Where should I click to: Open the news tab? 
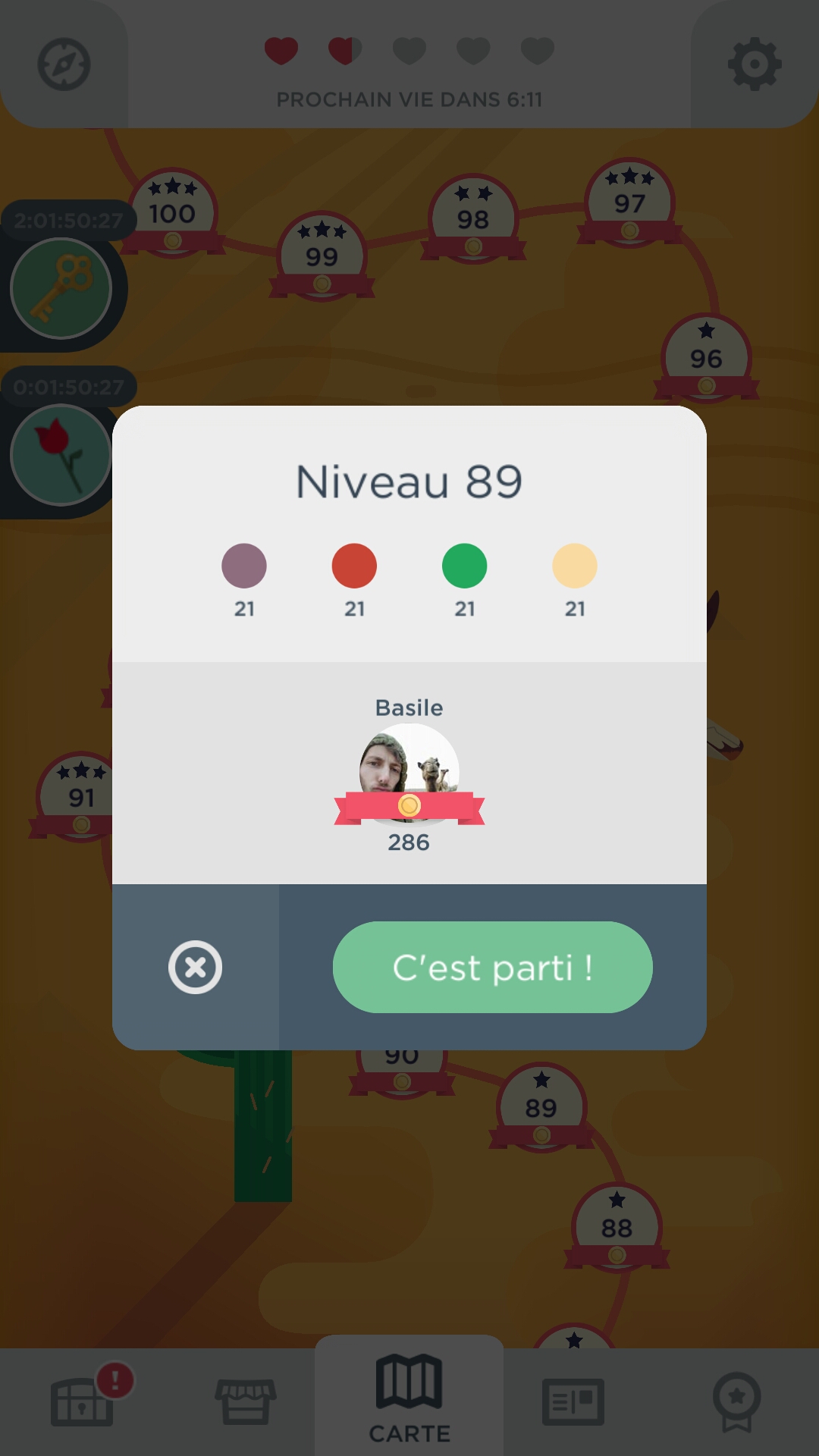[573, 1401]
